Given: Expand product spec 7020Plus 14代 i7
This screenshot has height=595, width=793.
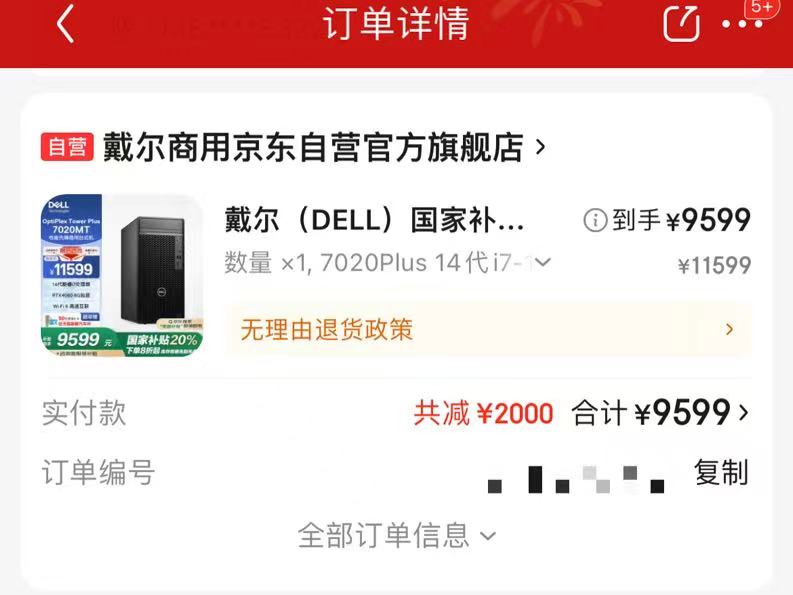Looking at the screenshot, I should tap(542, 263).
